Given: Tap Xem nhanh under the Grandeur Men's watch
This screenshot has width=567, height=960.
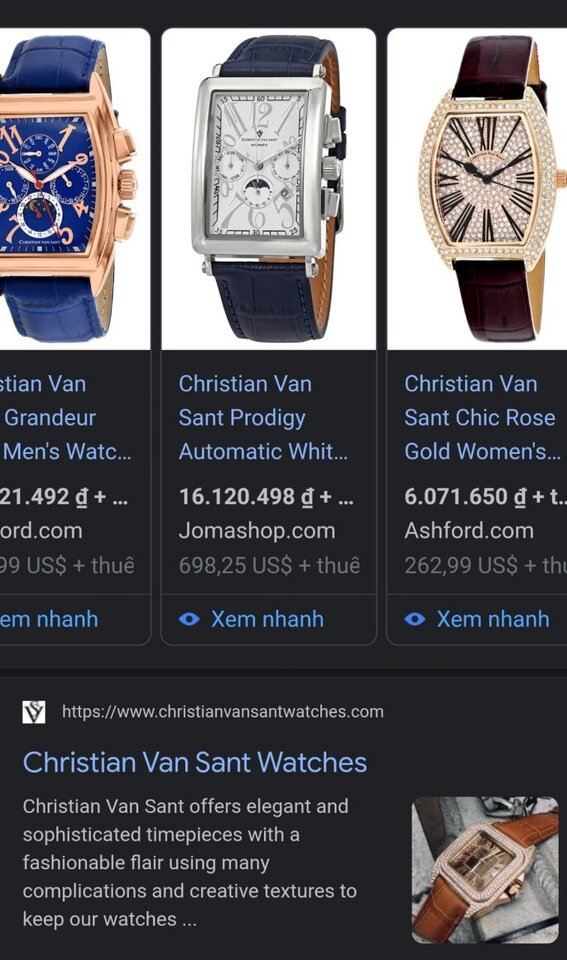Looking at the screenshot, I should (x=75, y=619).
